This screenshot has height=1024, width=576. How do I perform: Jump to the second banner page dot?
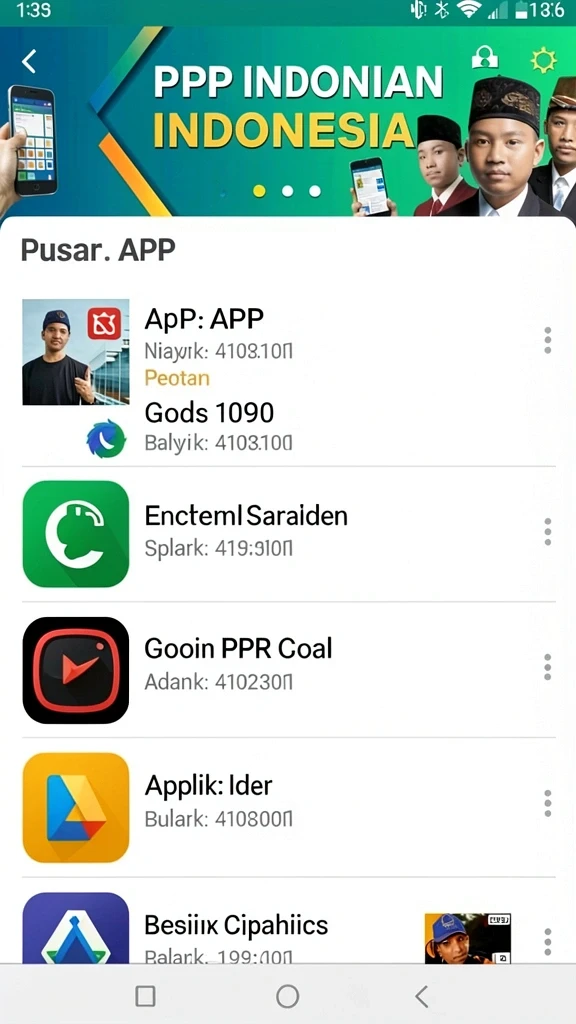(287, 191)
